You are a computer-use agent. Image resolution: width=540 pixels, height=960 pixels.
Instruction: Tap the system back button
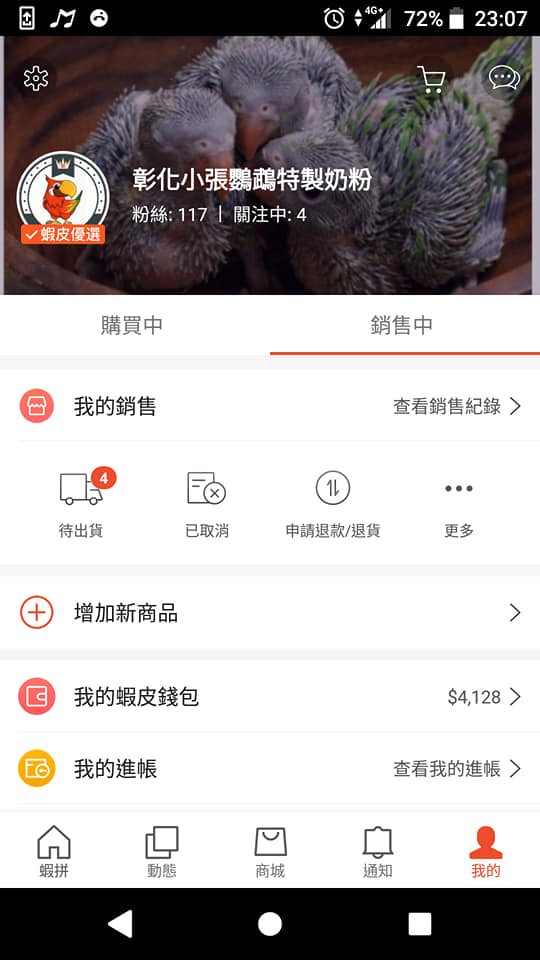click(121, 924)
